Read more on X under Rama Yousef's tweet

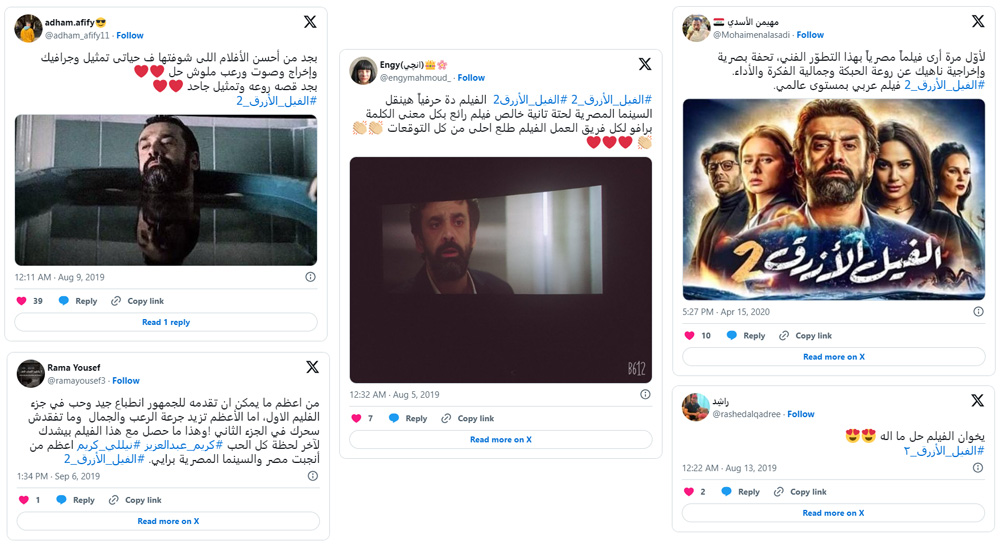point(168,521)
